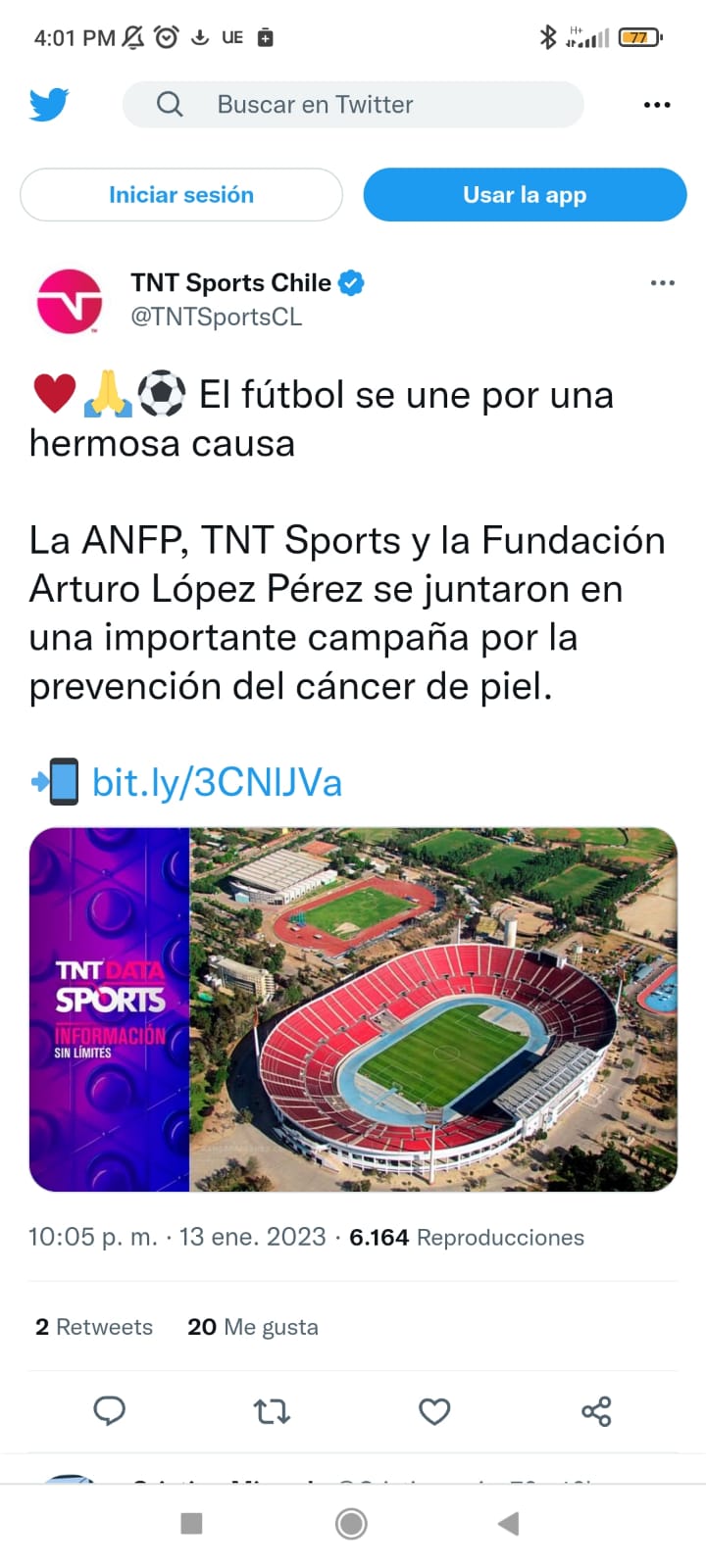This screenshot has width=706, height=1568.
Task: Reply to the TNT Sports tweet
Action: (109, 1411)
